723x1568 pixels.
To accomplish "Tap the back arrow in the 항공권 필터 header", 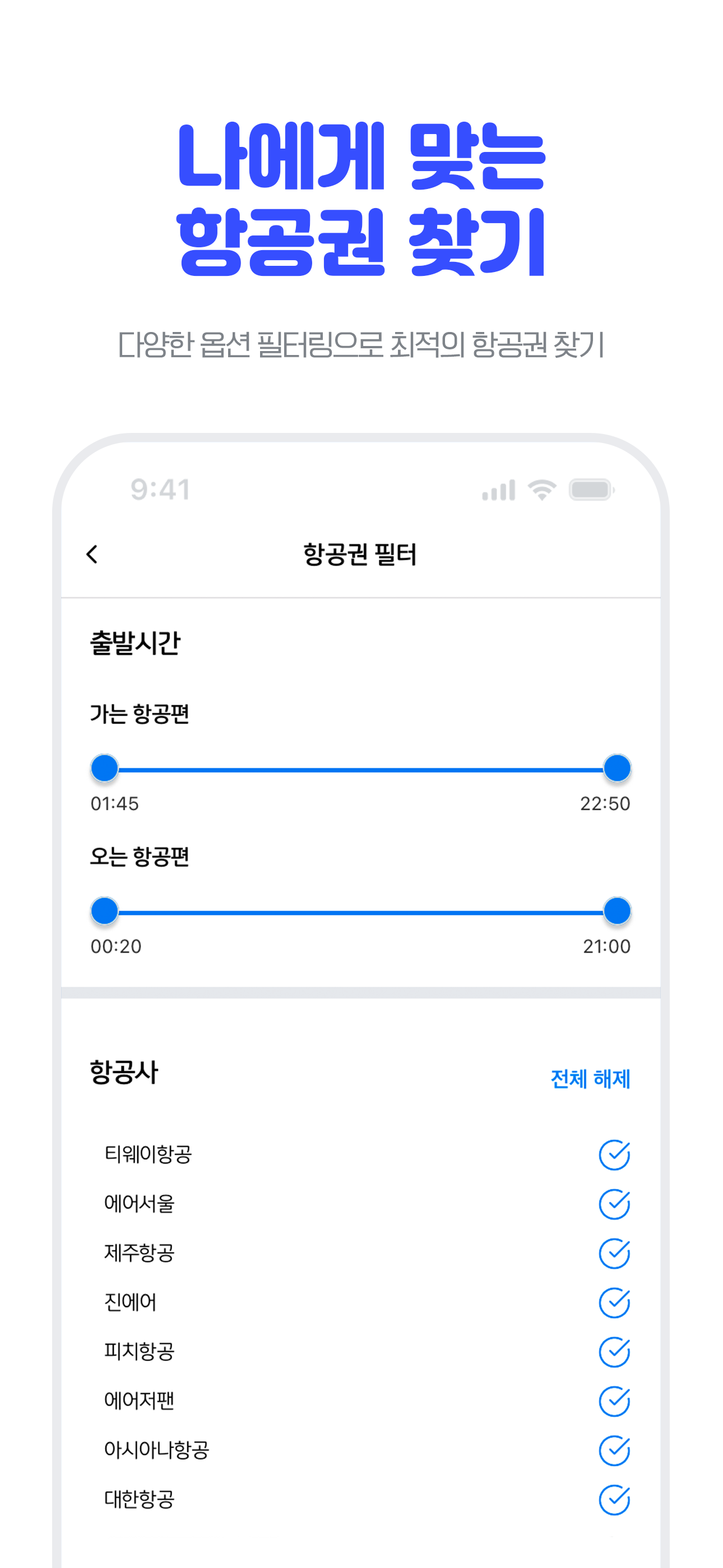I will 92,555.
